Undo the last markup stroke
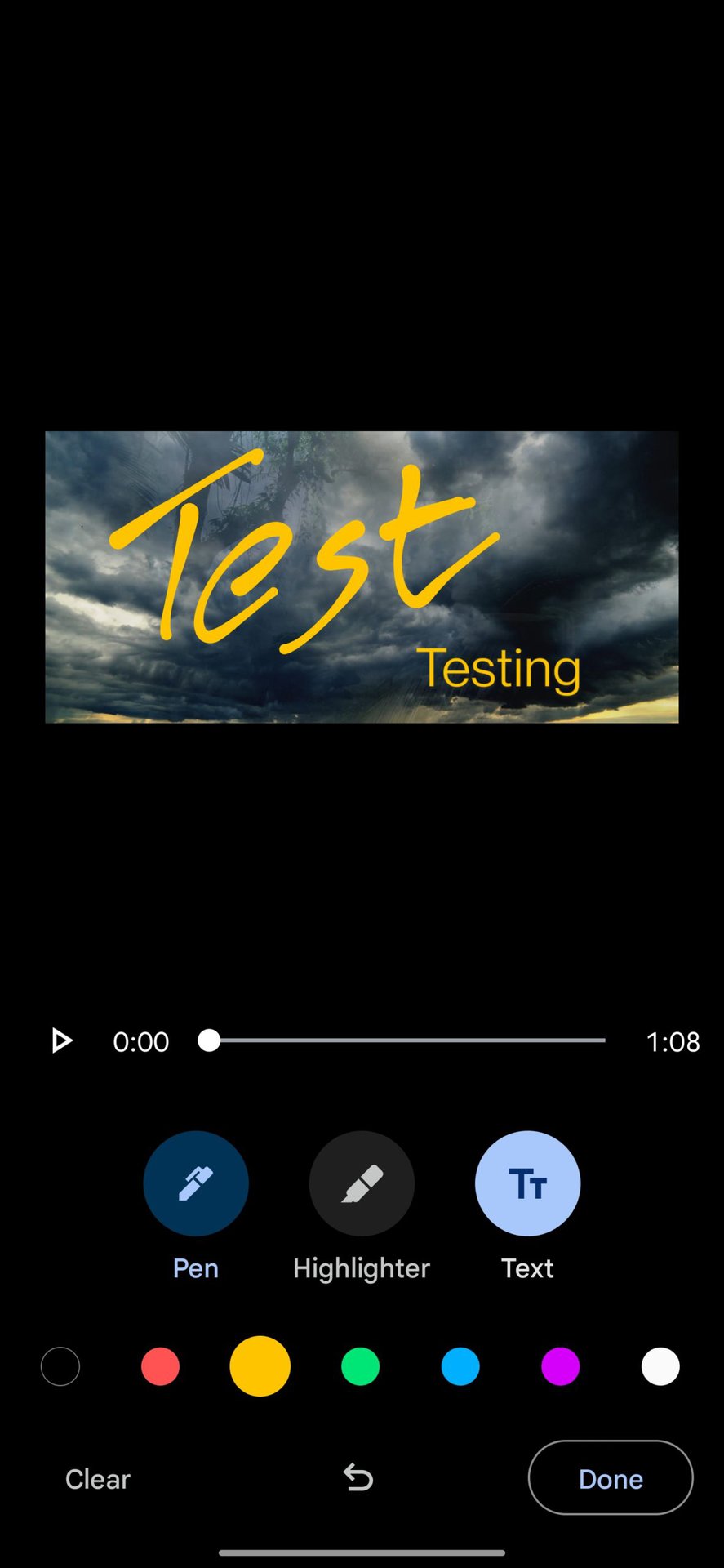724x1568 pixels. tap(358, 1477)
